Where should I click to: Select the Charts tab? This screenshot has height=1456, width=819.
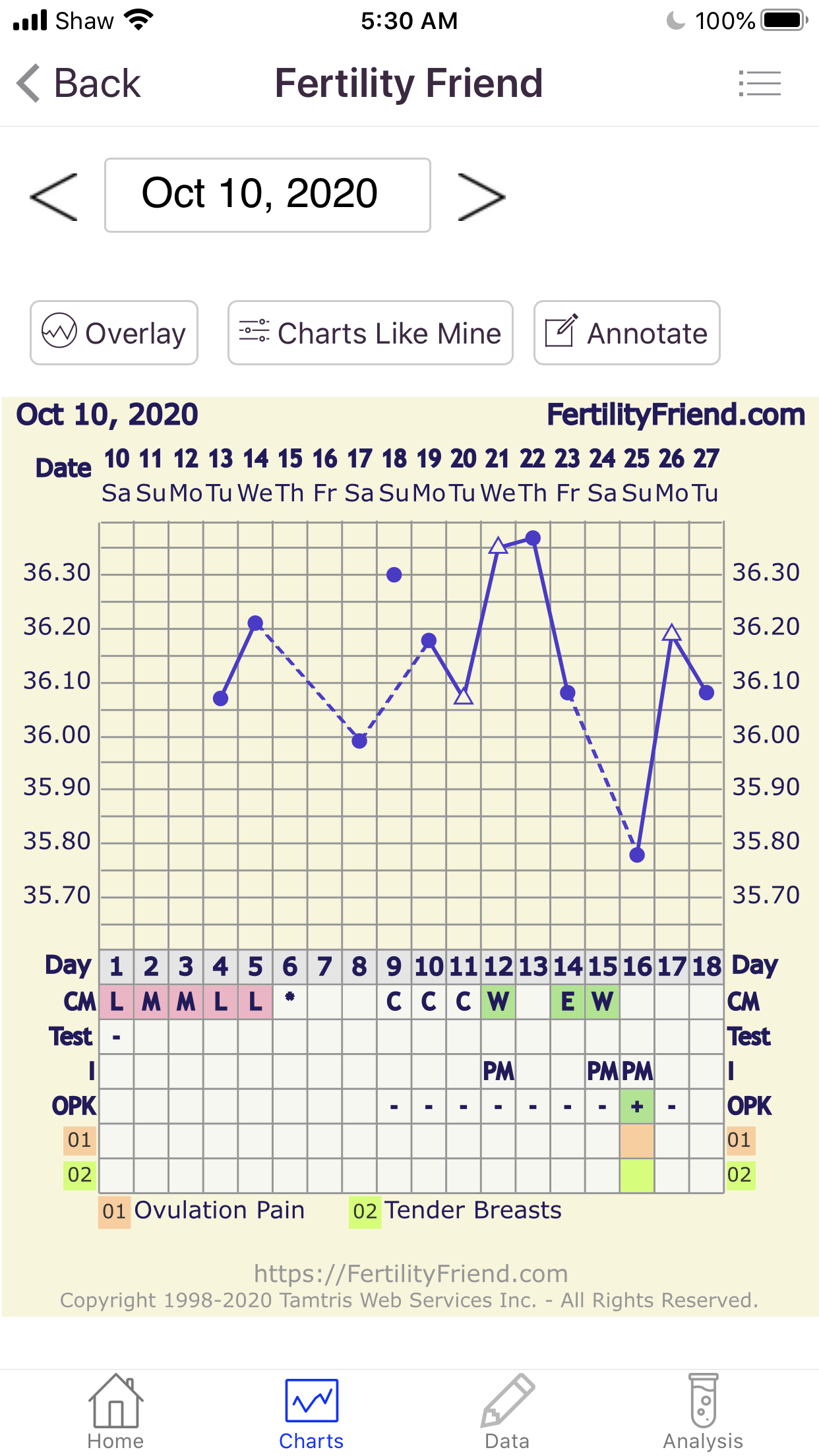(311, 1412)
